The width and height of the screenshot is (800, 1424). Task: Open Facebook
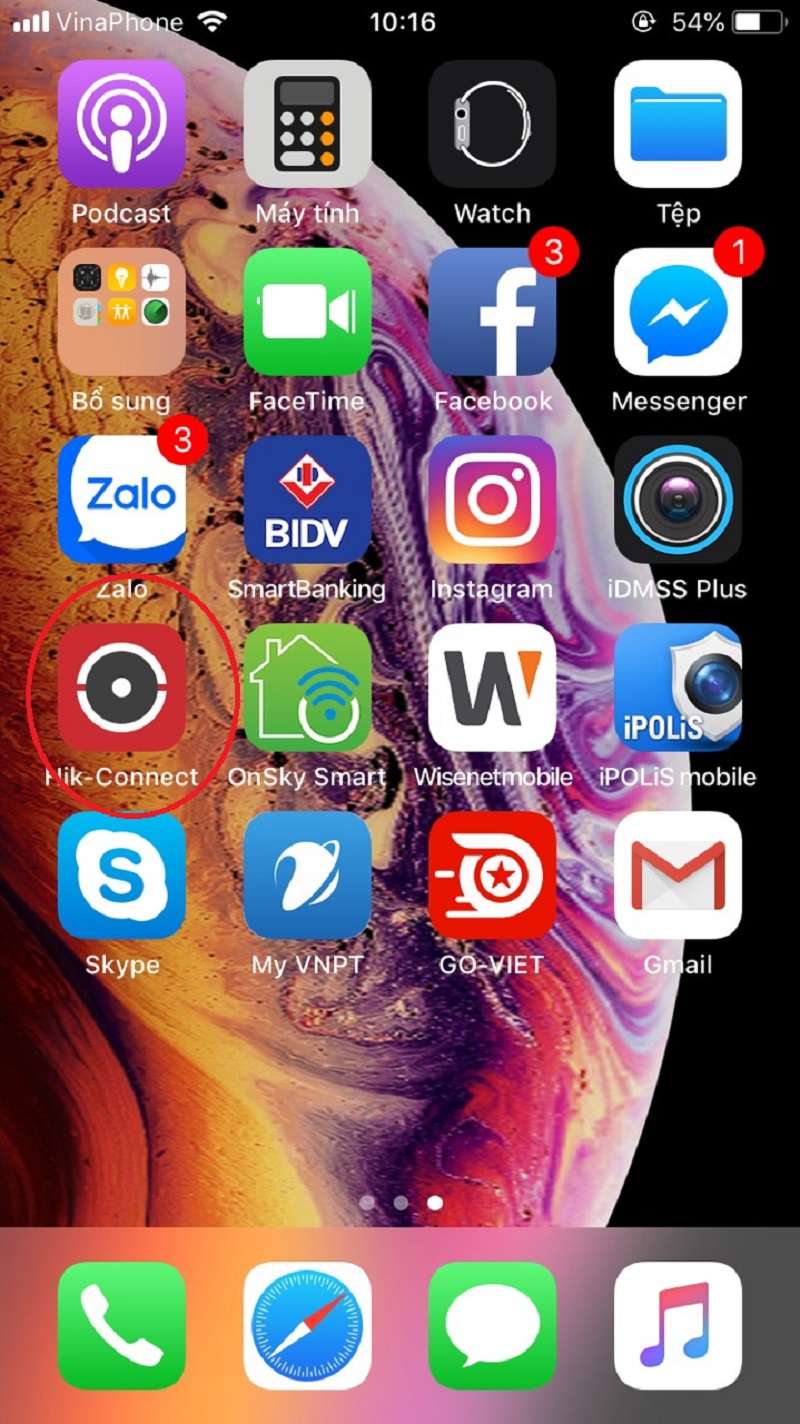click(492, 312)
